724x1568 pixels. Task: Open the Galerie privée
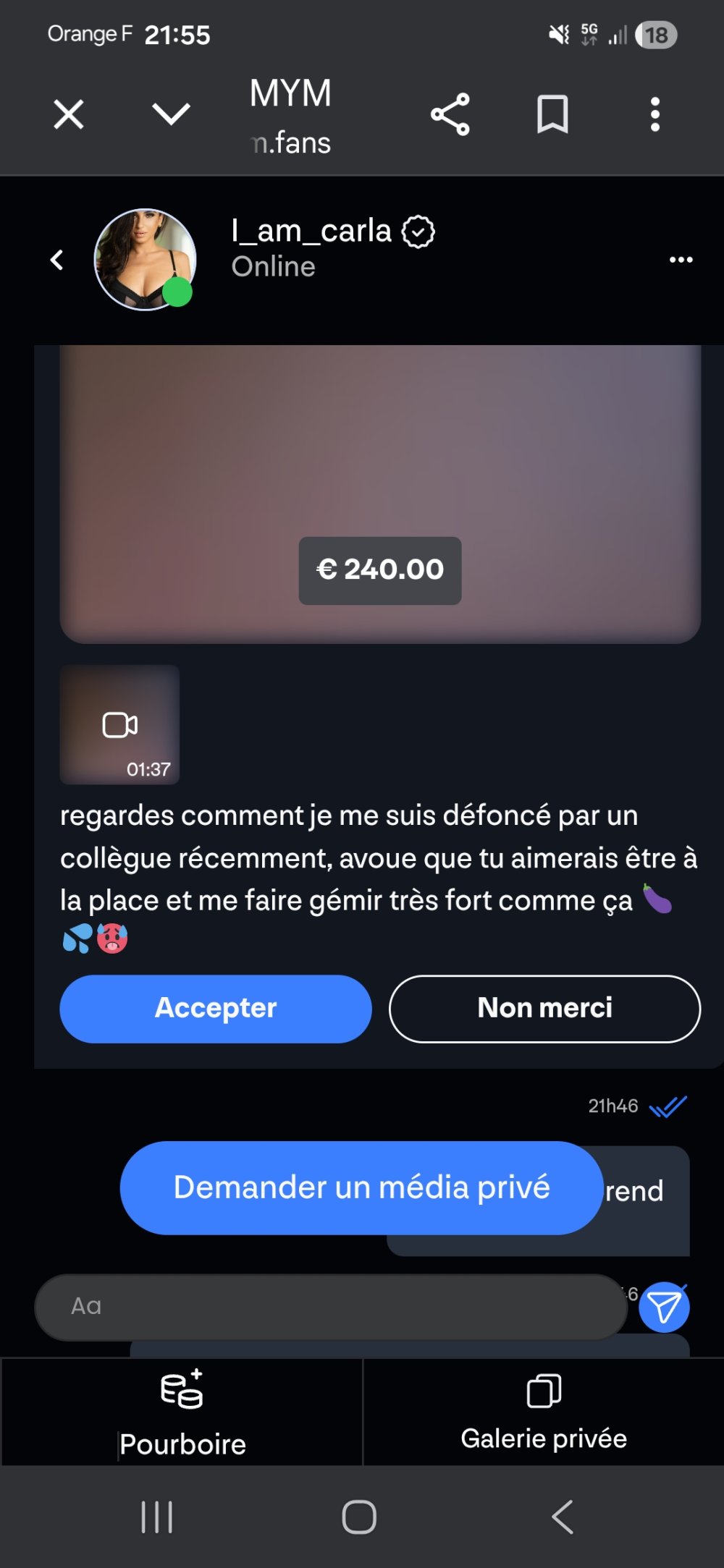544,1412
